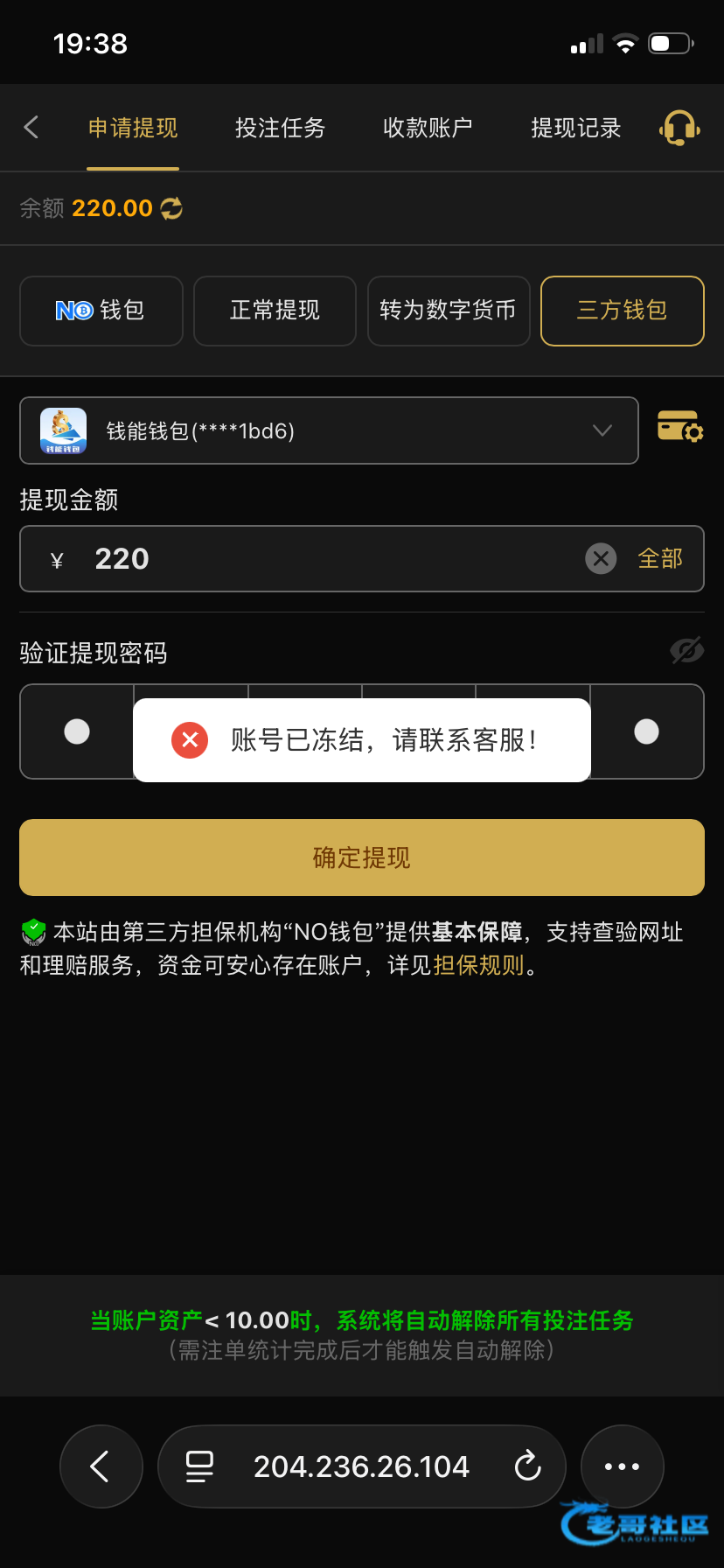The image size is (724, 1568).
Task: Confirm with the 确定提现 button
Action: [362, 857]
